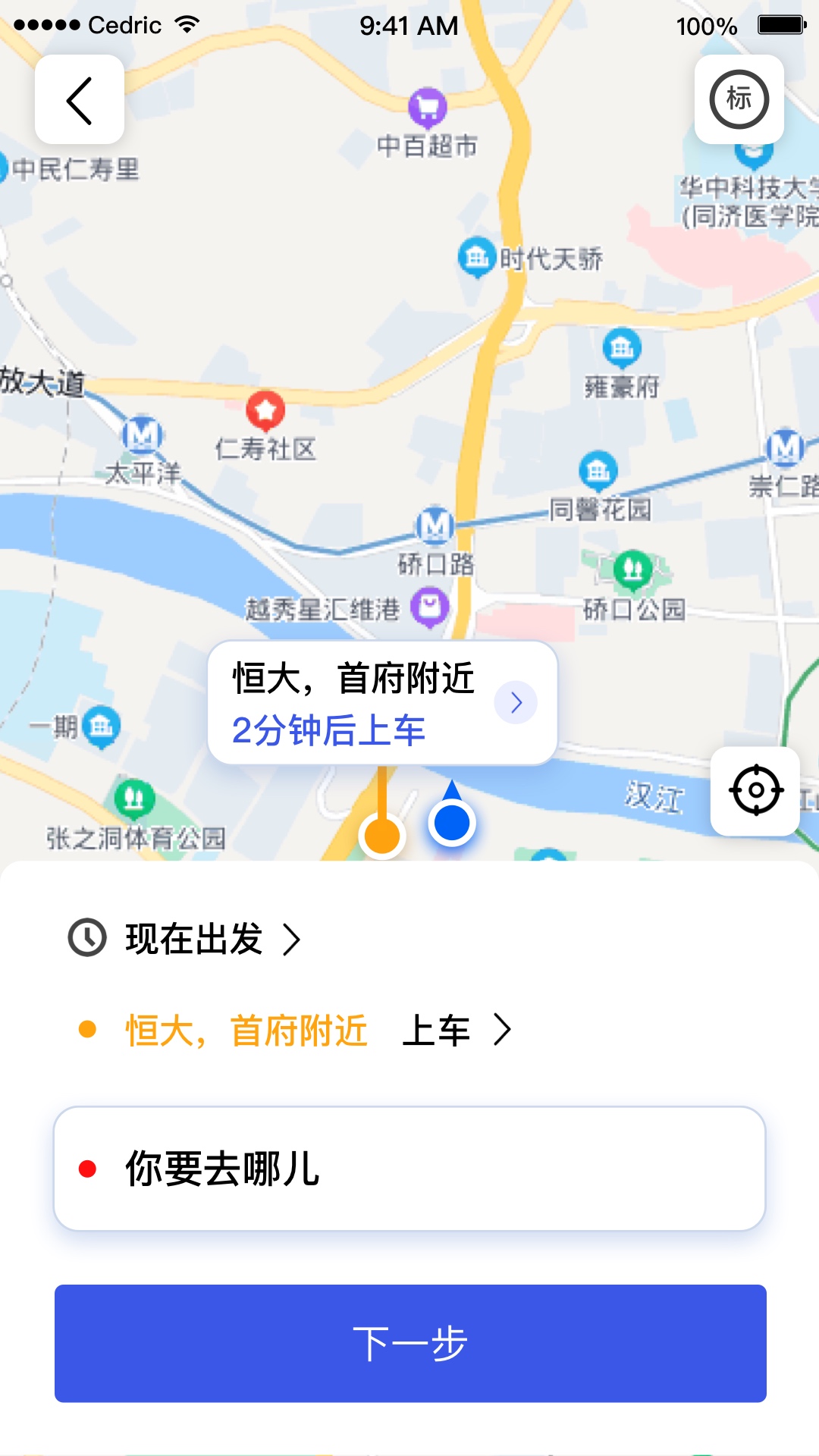Click the clock icon beside 现在出发
Viewport: 819px width, 1456px height.
86,939
